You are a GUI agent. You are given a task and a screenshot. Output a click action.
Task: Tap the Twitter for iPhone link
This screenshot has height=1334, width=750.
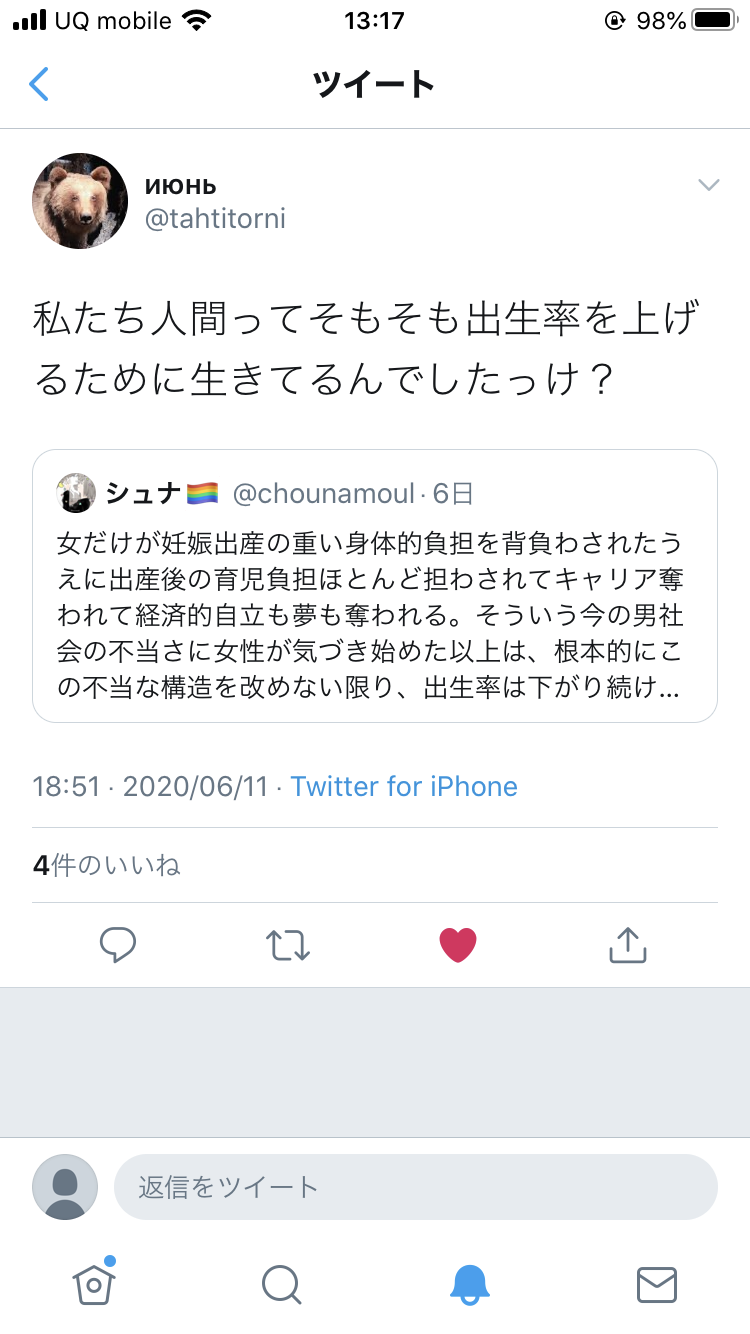pyautogui.click(x=404, y=786)
